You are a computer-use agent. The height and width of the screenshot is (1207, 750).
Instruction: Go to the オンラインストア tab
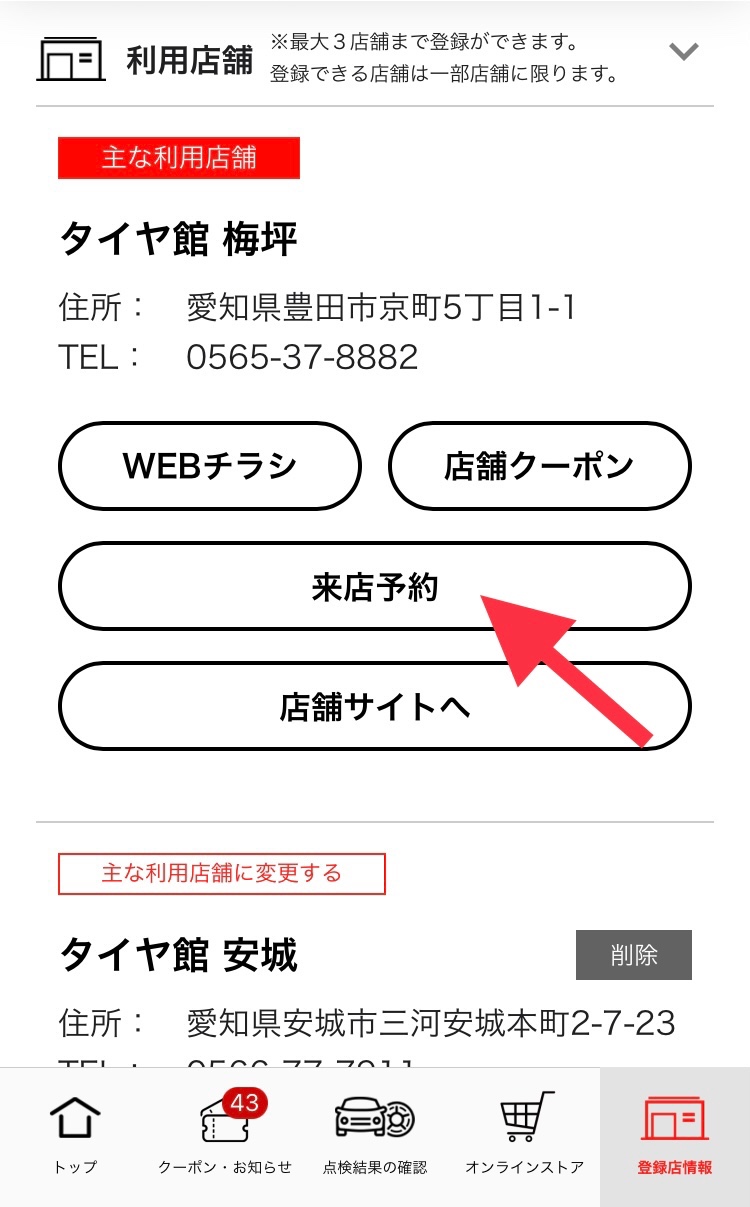pos(525,1135)
